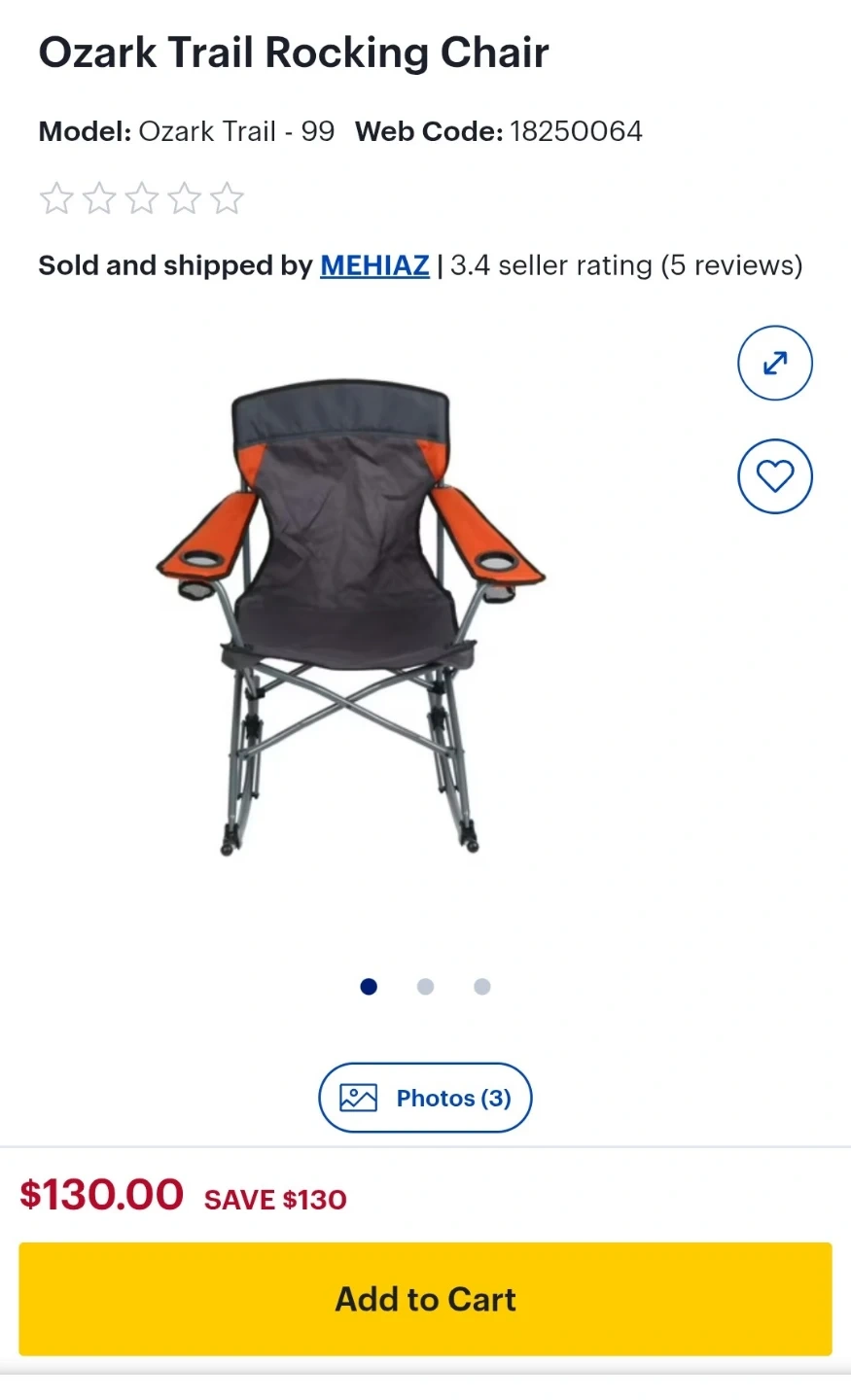Jump to the third image dot
851x1400 pixels.
pos(481,987)
